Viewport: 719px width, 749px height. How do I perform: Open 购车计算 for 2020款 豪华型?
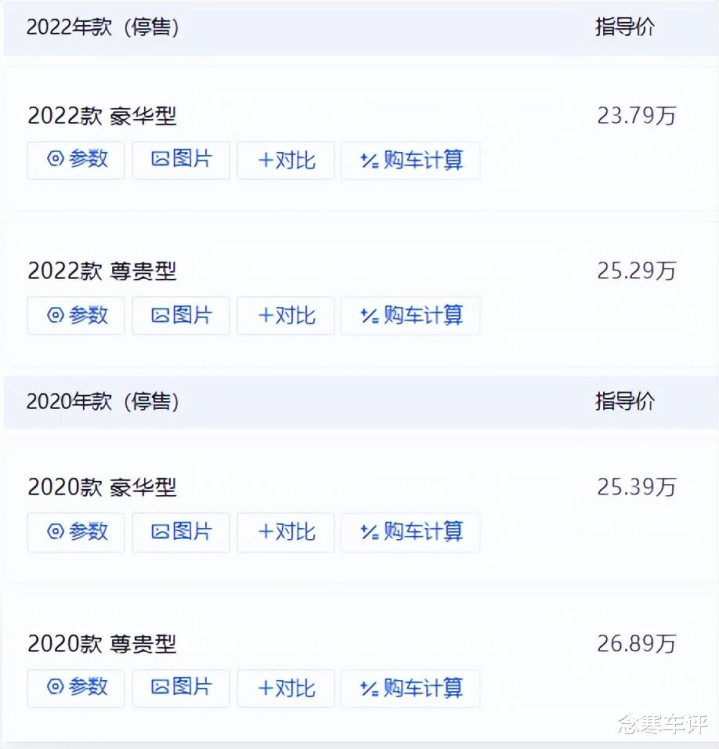click(410, 532)
